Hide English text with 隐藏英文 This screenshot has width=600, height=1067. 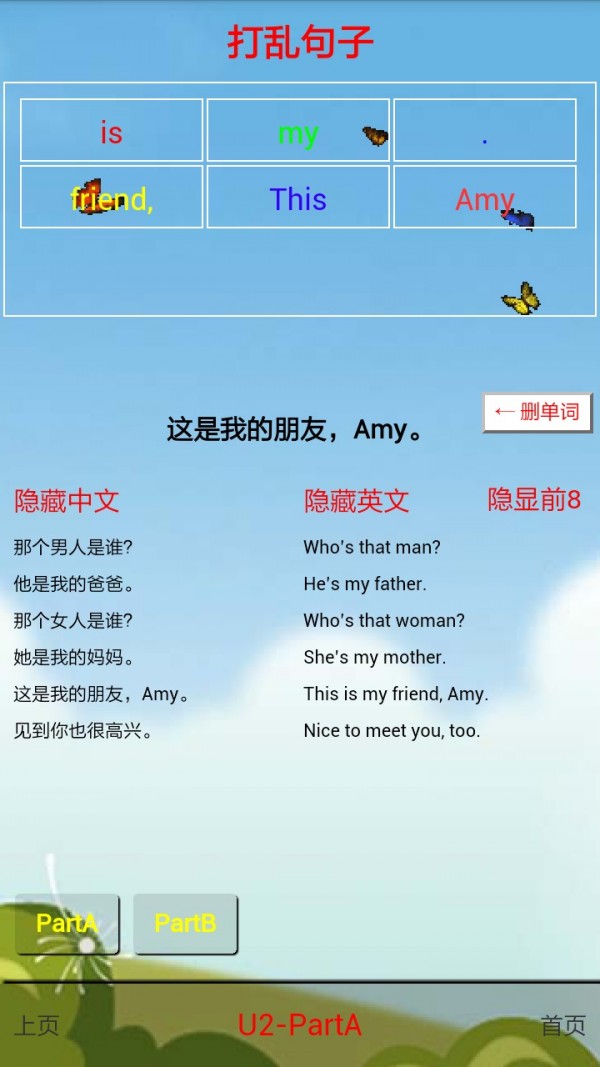click(357, 501)
